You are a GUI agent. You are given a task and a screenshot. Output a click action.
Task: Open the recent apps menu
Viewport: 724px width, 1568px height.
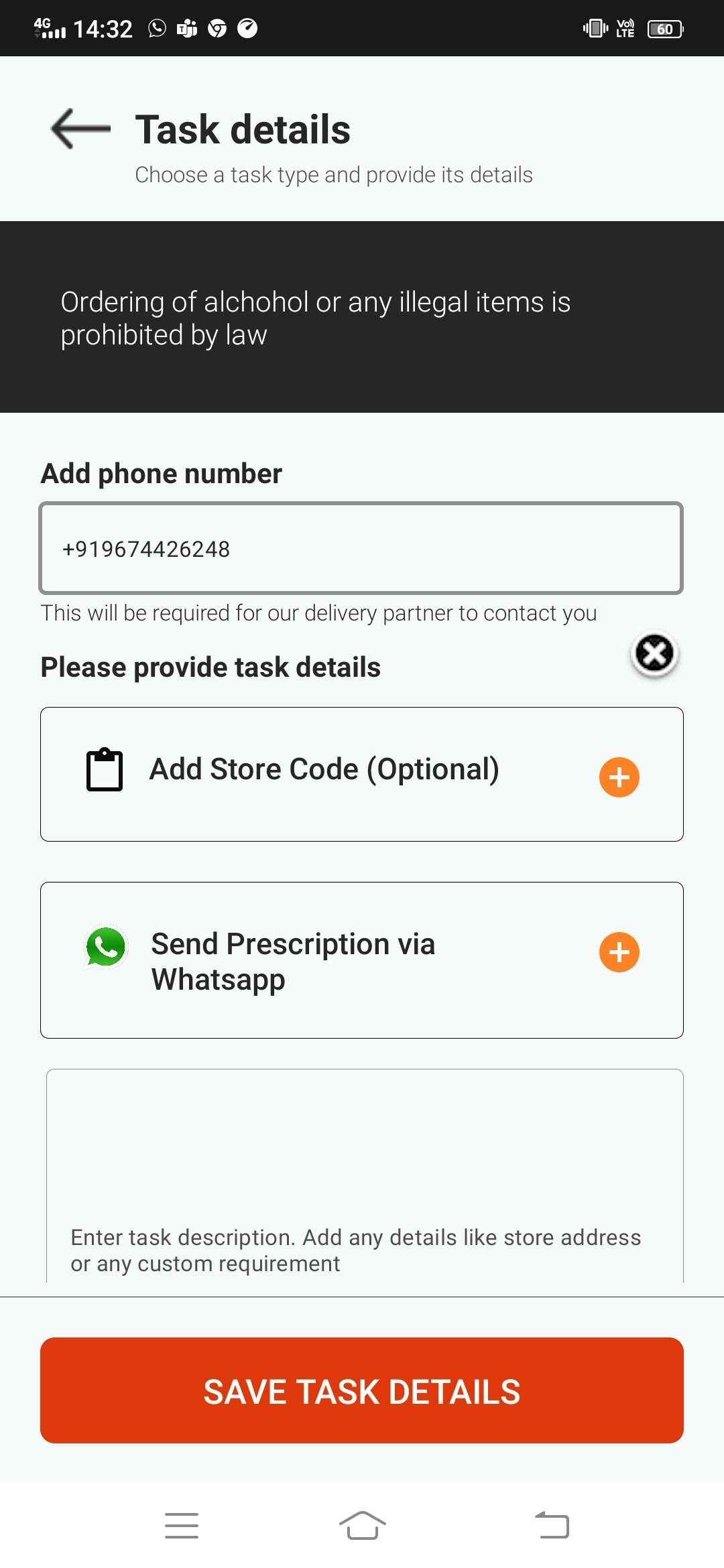click(181, 1526)
